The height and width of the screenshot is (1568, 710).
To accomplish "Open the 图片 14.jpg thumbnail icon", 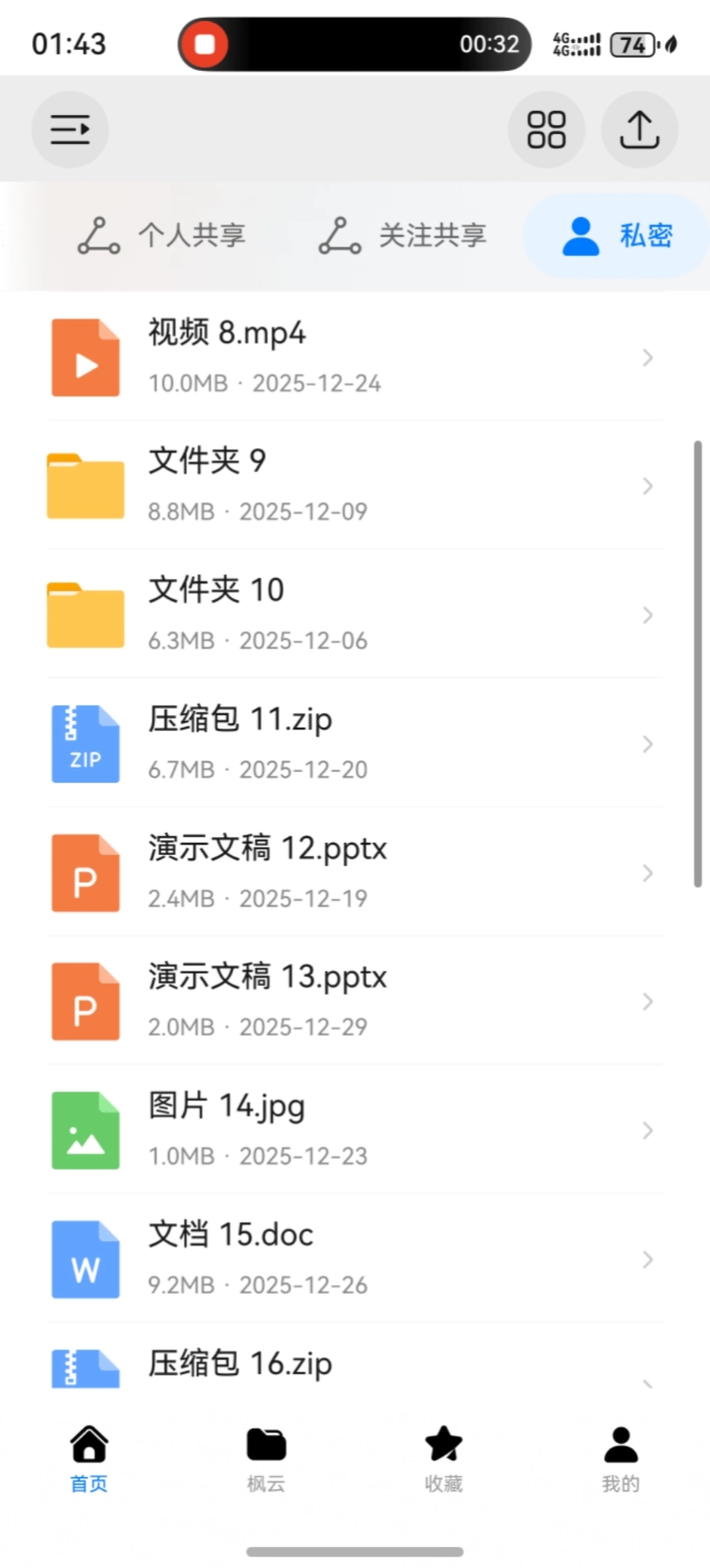I will pyautogui.click(x=85, y=1130).
